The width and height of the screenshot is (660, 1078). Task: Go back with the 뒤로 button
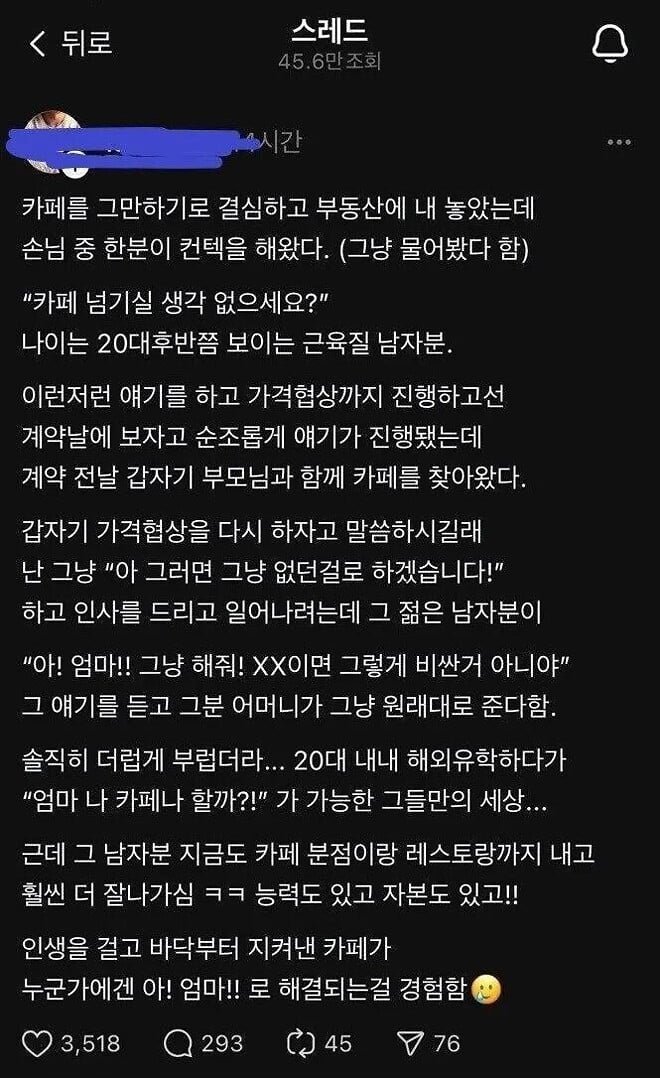(x=70, y=43)
